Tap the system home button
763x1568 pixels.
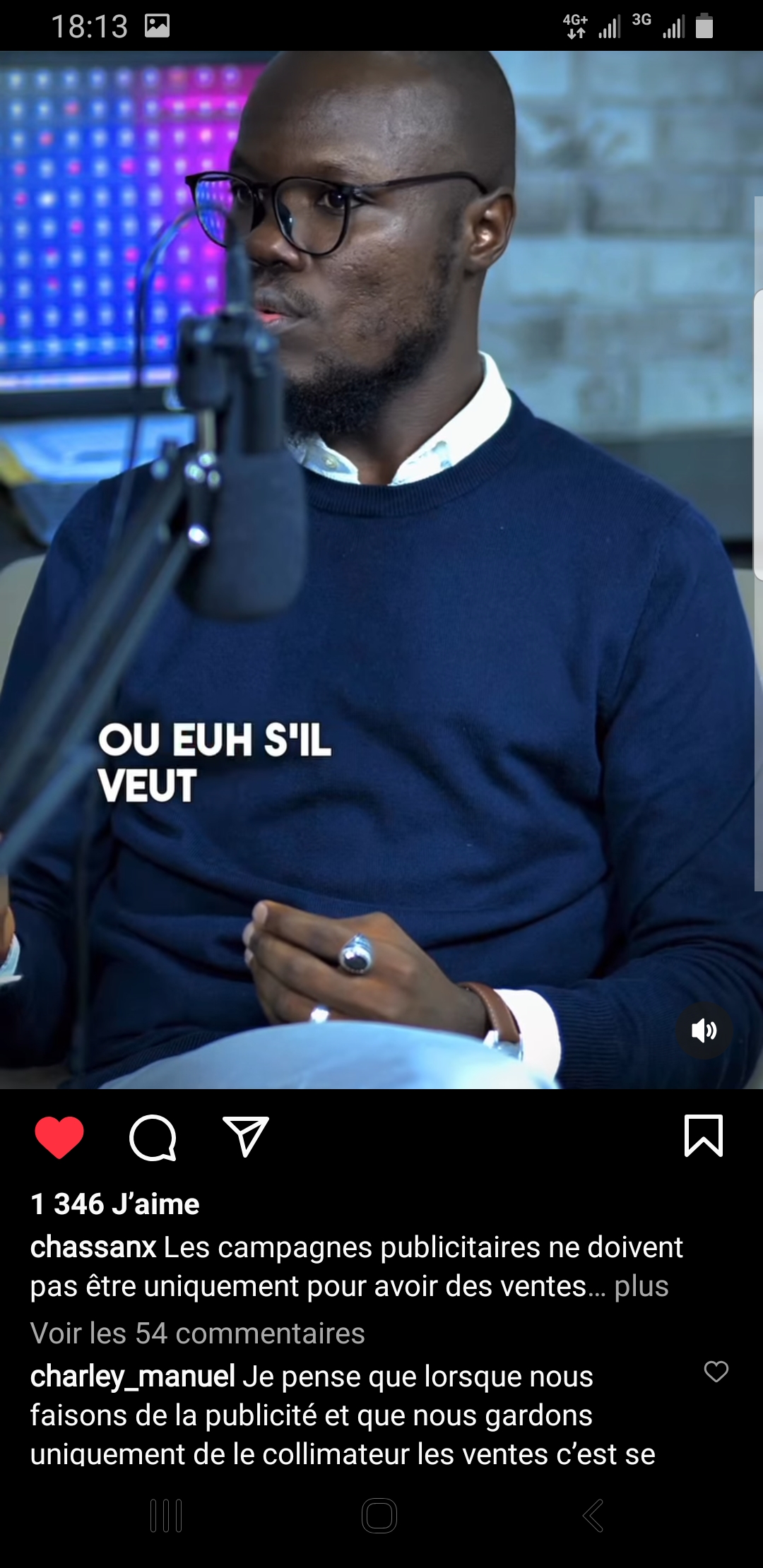coord(379,1516)
